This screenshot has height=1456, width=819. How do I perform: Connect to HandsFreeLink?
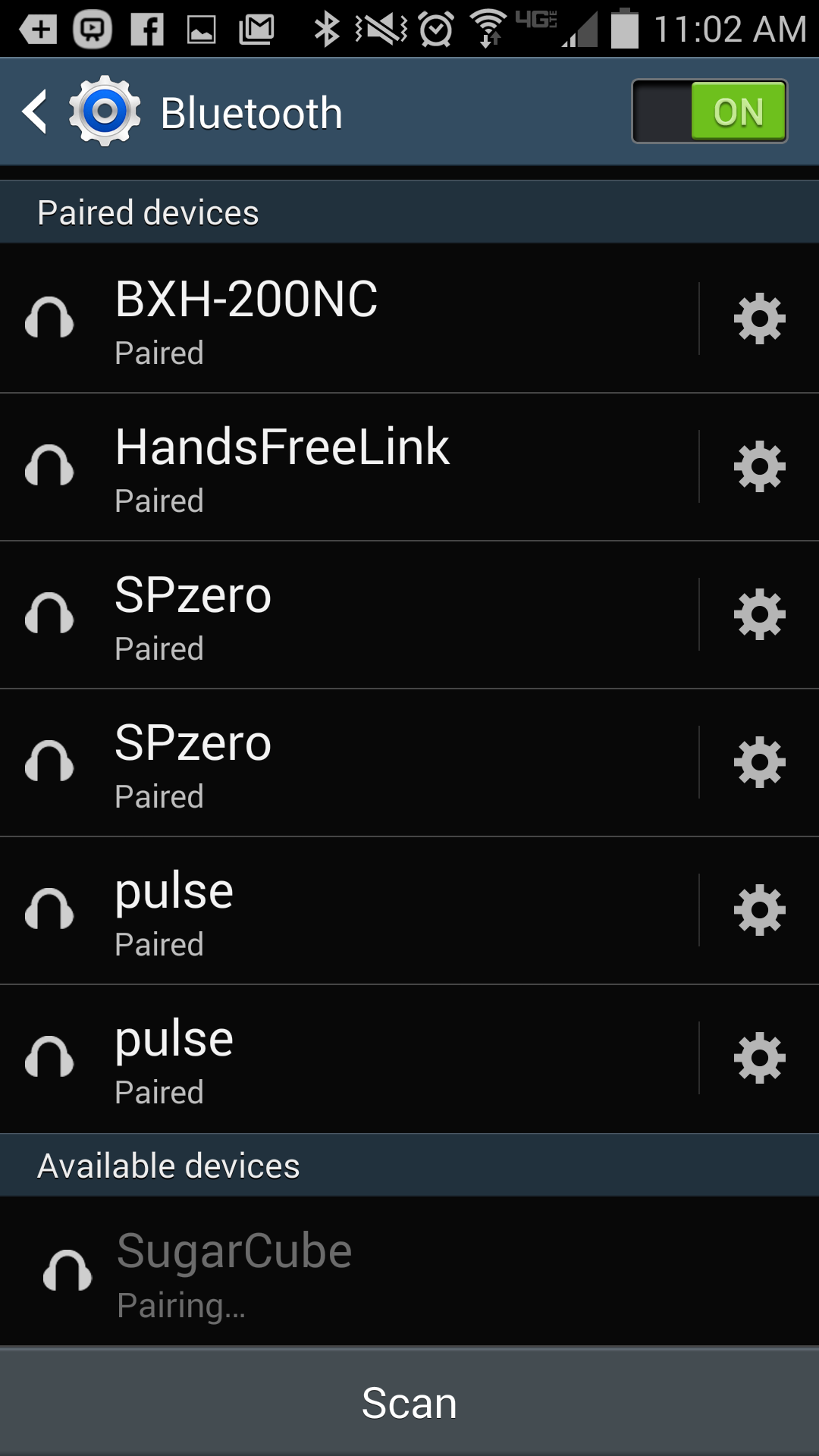click(349, 466)
